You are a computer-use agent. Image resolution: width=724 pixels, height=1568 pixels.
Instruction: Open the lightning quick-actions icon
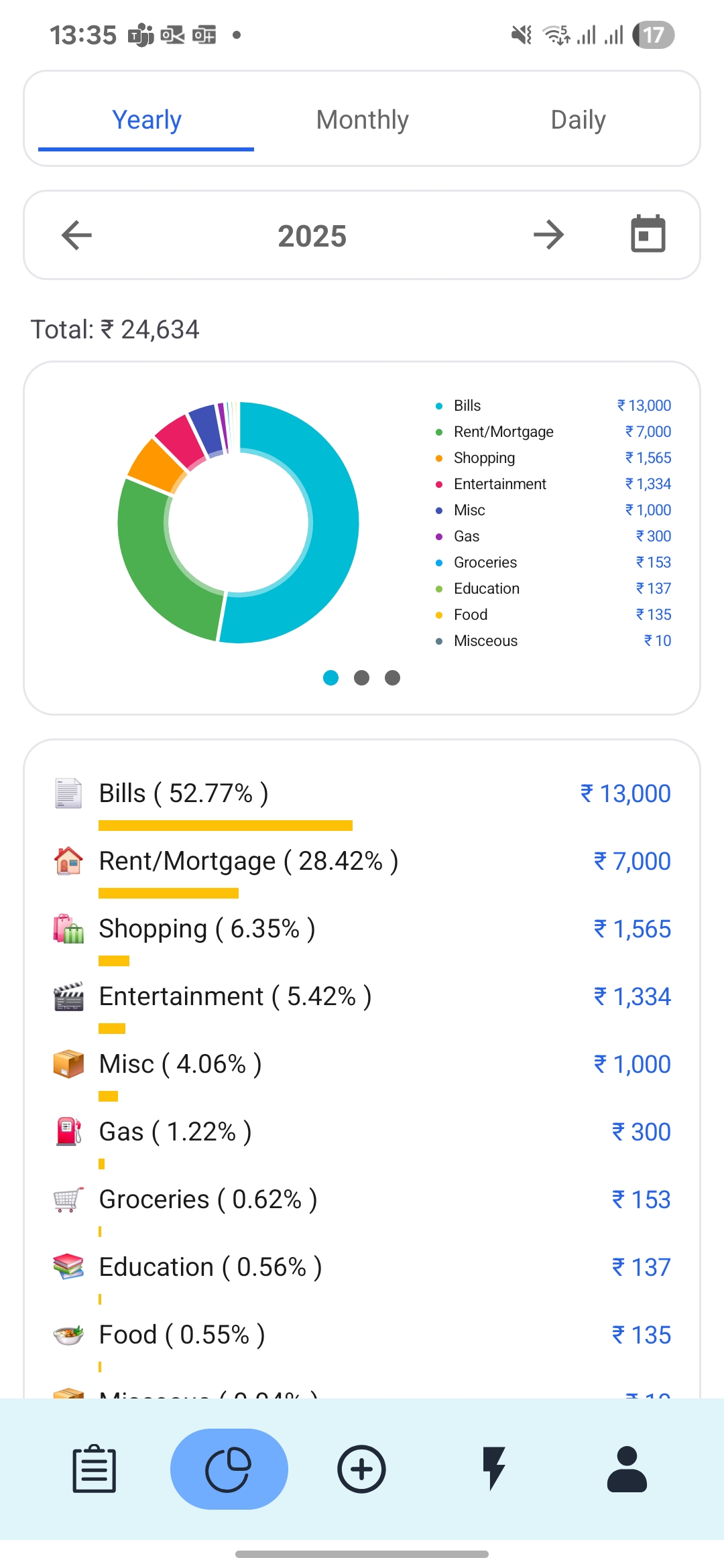click(x=495, y=1468)
